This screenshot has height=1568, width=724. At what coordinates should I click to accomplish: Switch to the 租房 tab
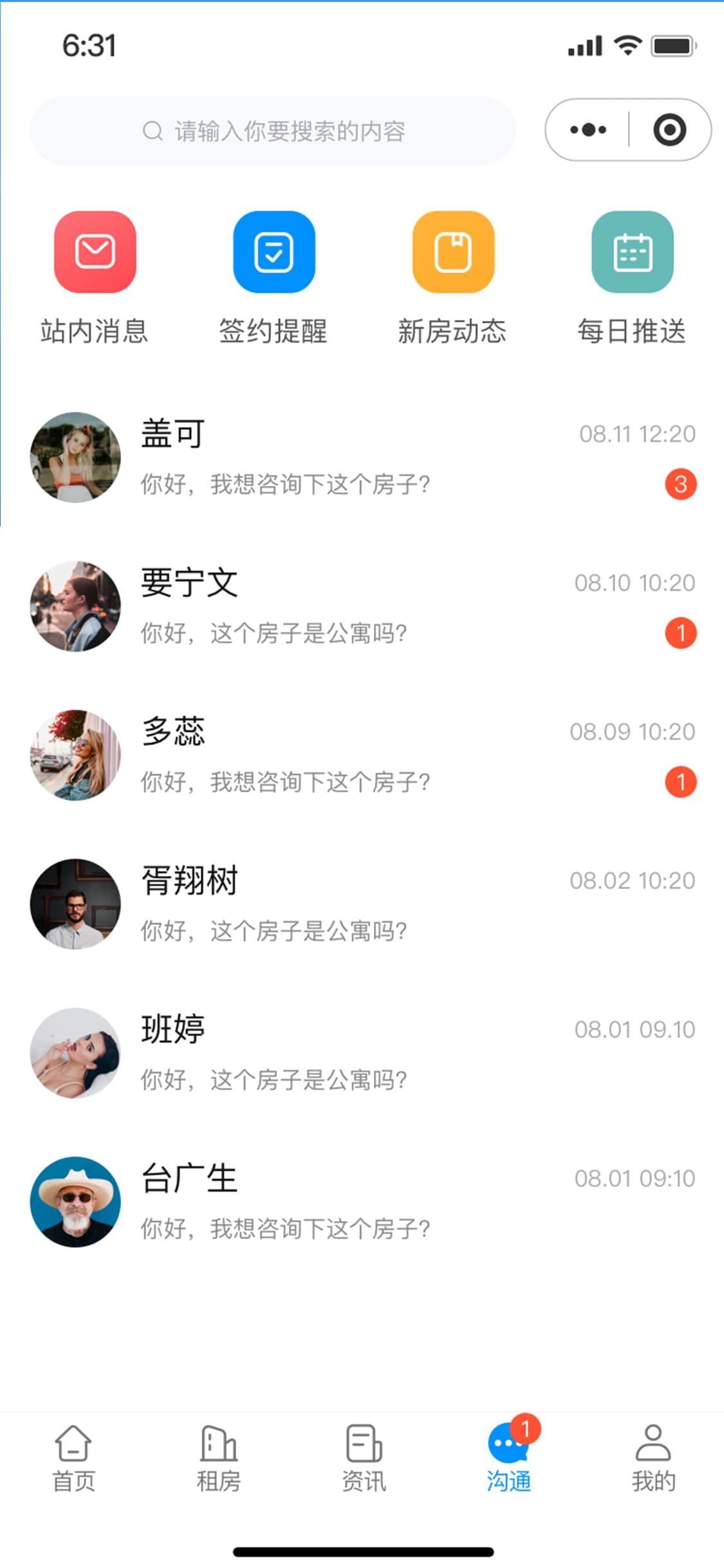(x=218, y=1459)
